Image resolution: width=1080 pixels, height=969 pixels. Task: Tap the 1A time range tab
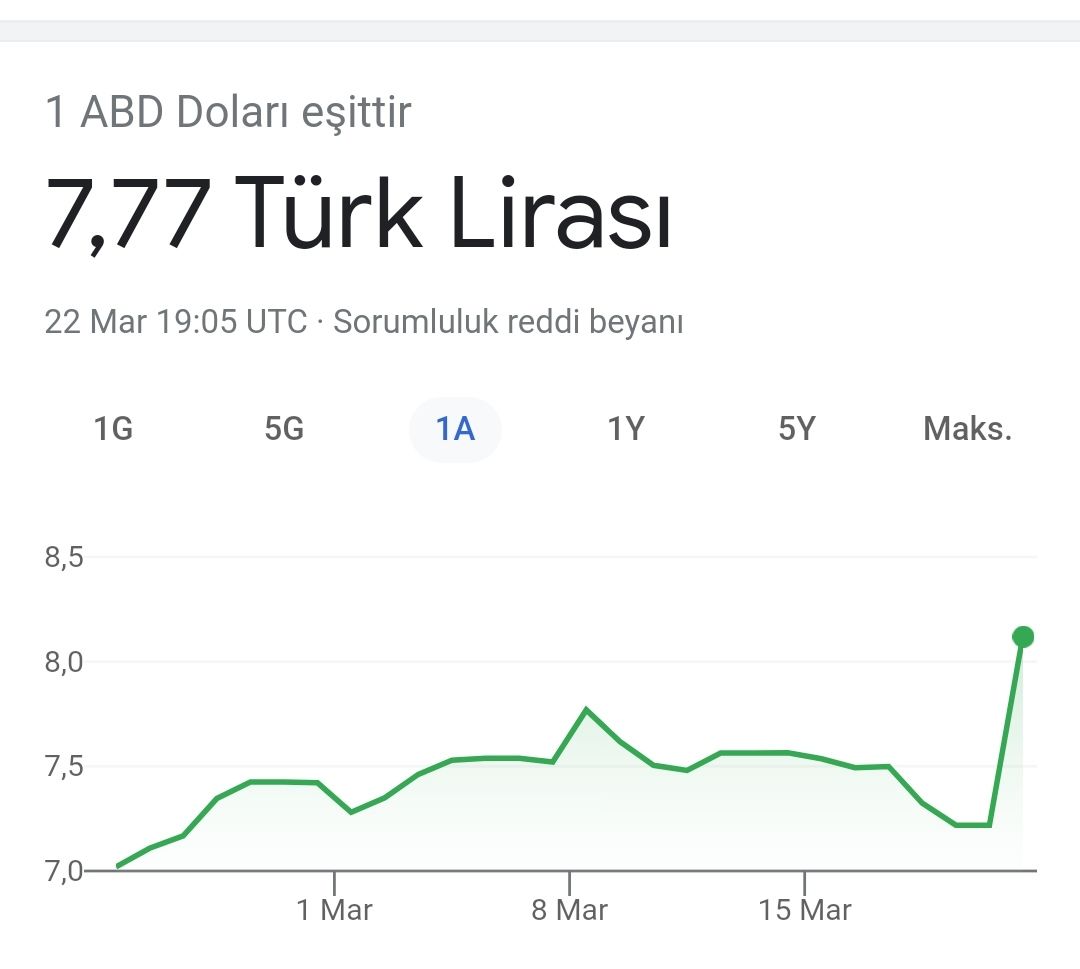click(455, 429)
